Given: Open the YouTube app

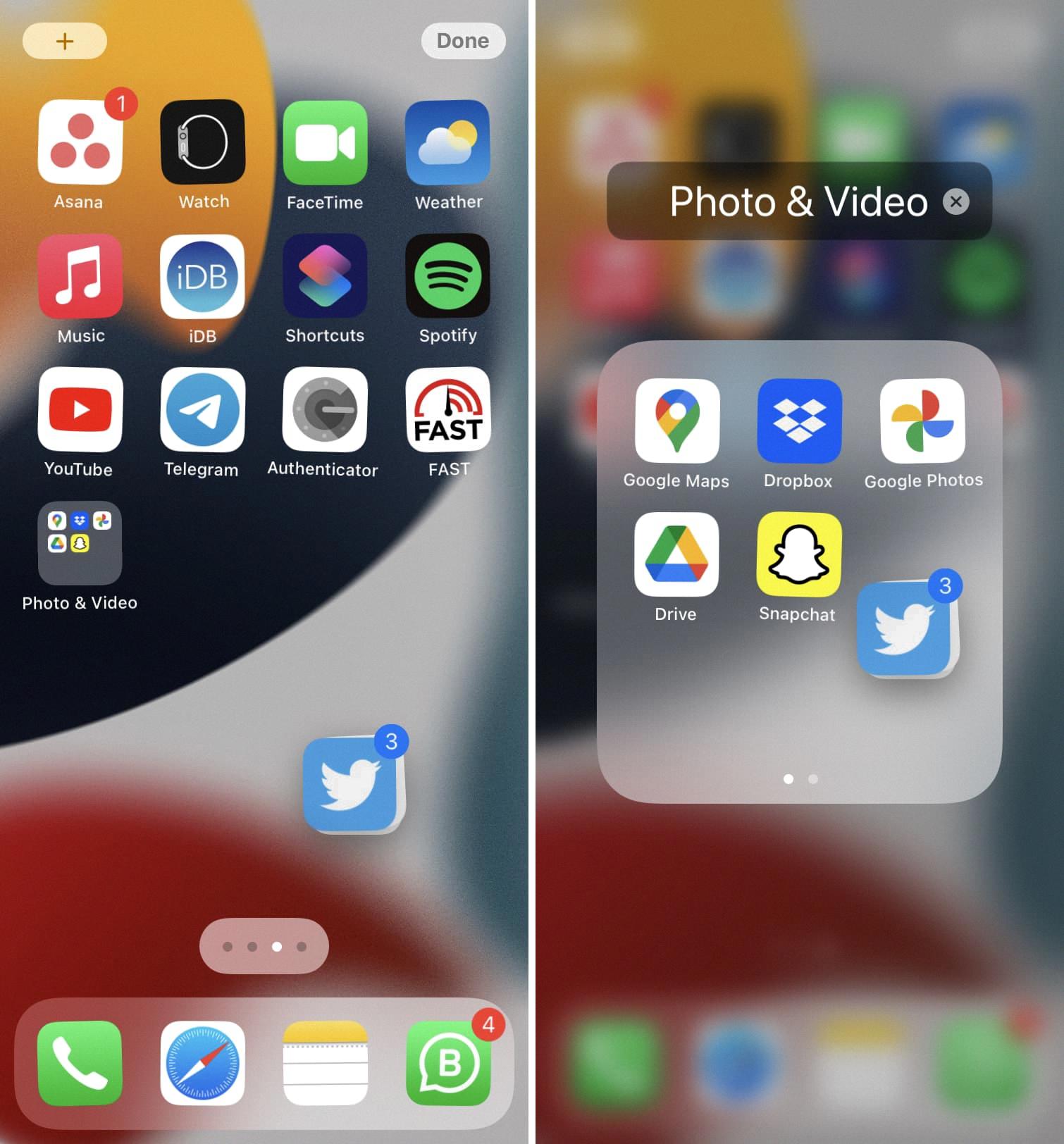Looking at the screenshot, I should tap(80, 410).
